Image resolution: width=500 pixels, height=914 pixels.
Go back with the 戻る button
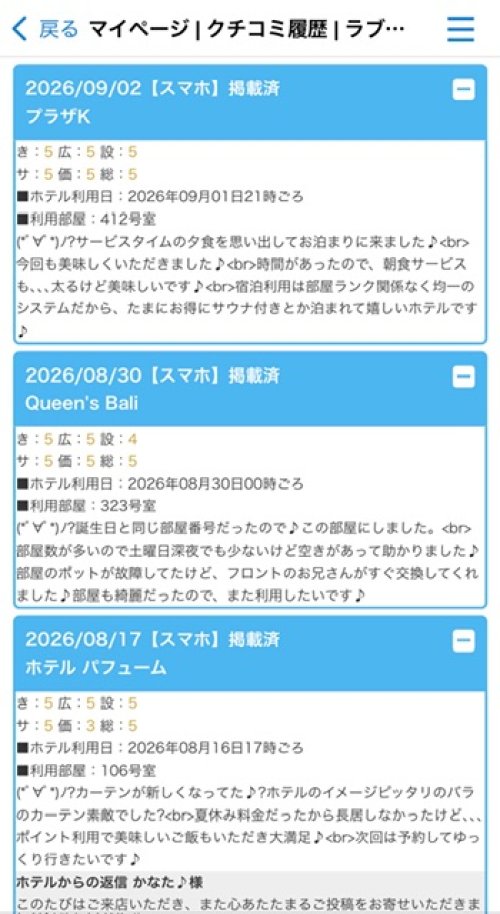click(45, 29)
